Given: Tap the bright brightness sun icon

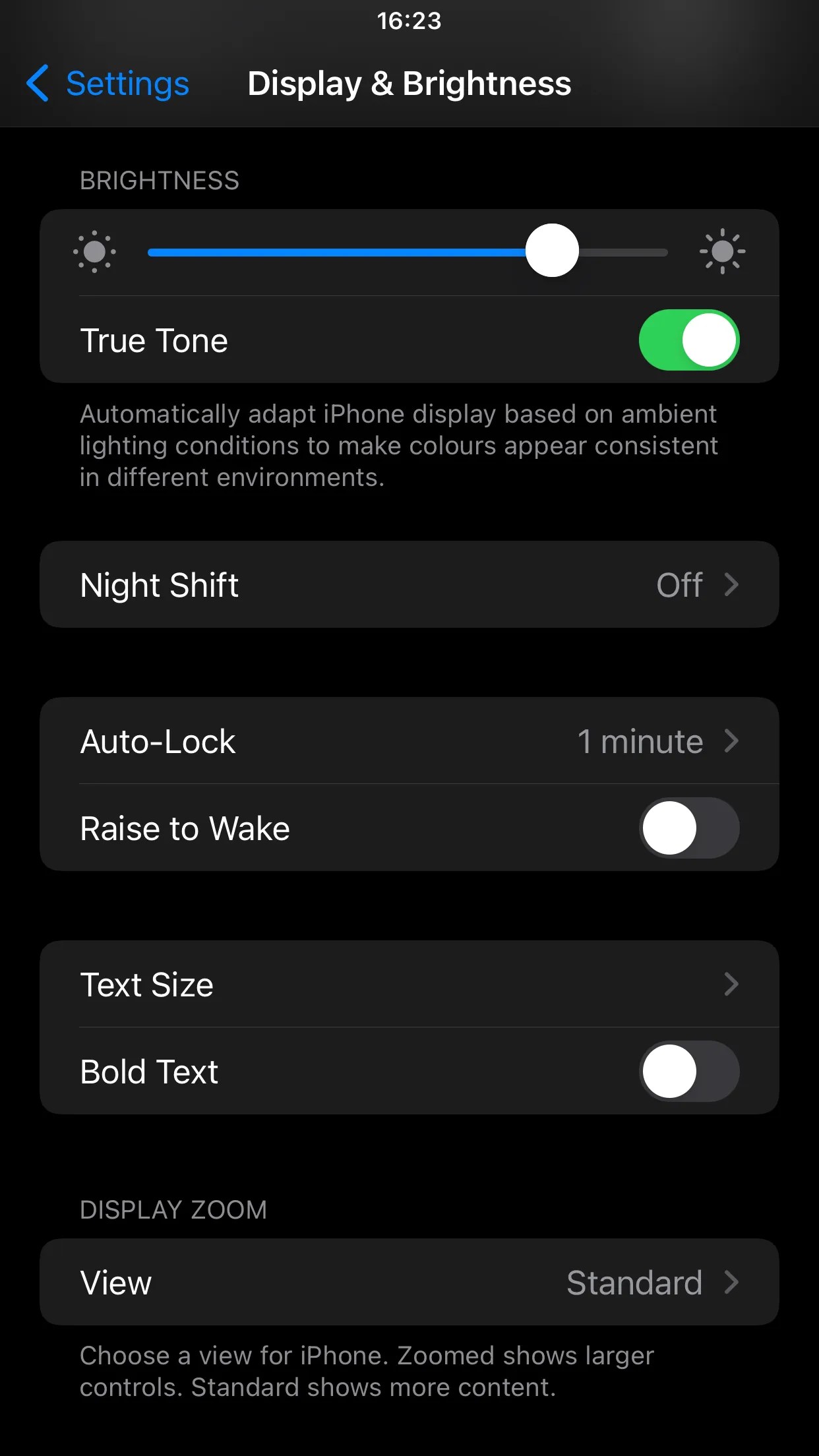Looking at the screenshot, I should coord(723,251).
